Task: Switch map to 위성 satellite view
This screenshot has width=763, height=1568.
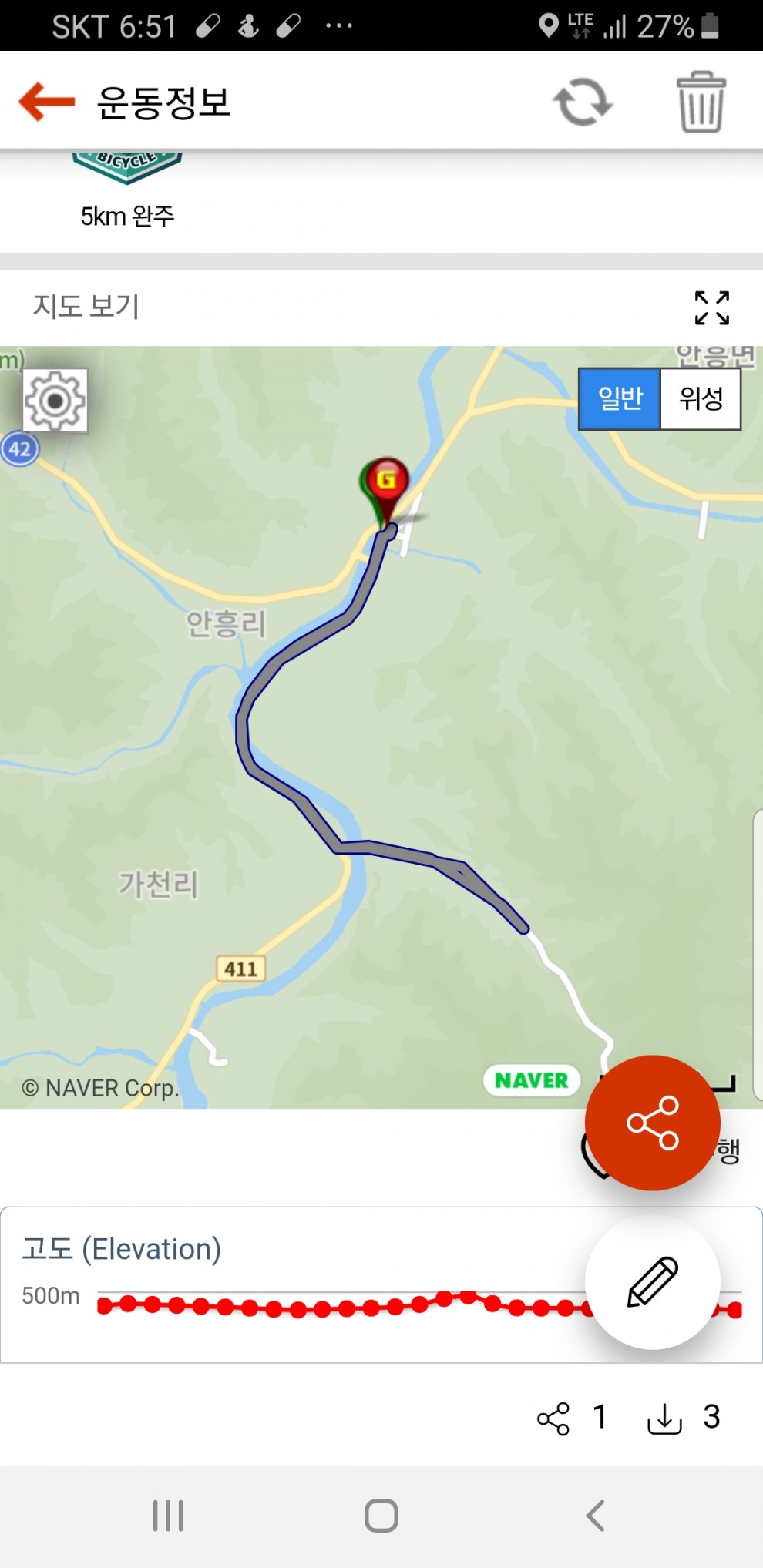Action: pos(701,398)
